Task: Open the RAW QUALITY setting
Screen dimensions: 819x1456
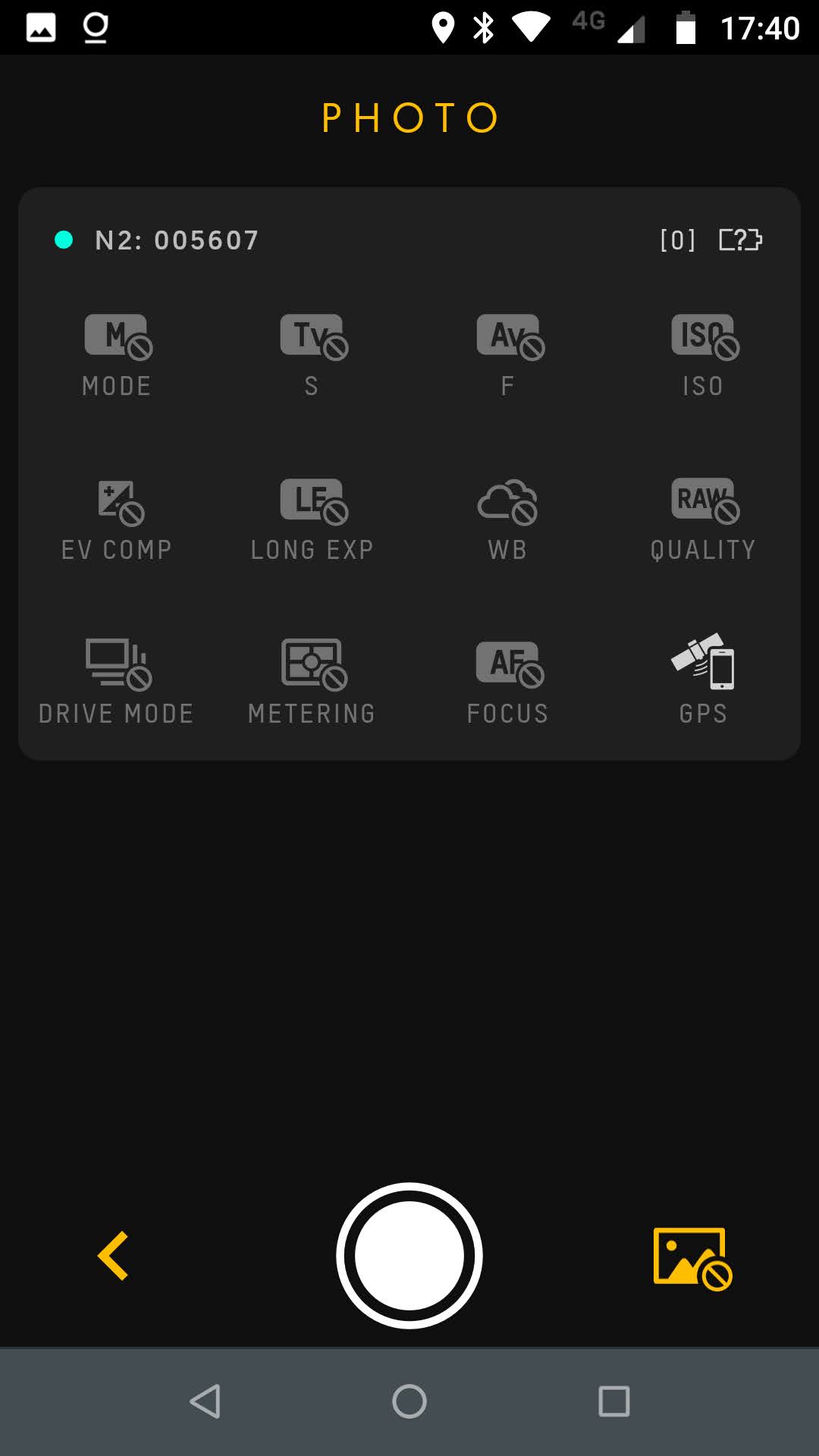Action: pyautogui.click(x=702, y=516)
